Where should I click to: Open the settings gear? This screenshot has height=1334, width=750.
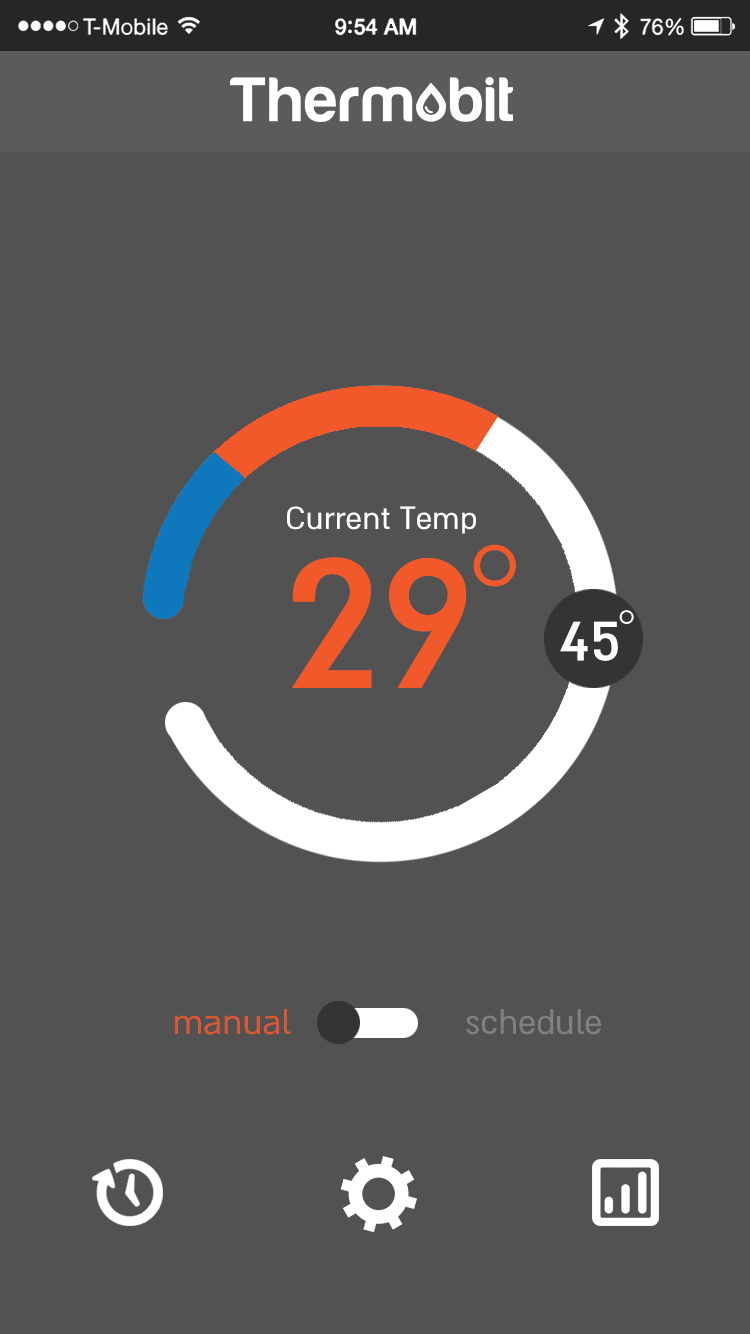(378, 1192)
